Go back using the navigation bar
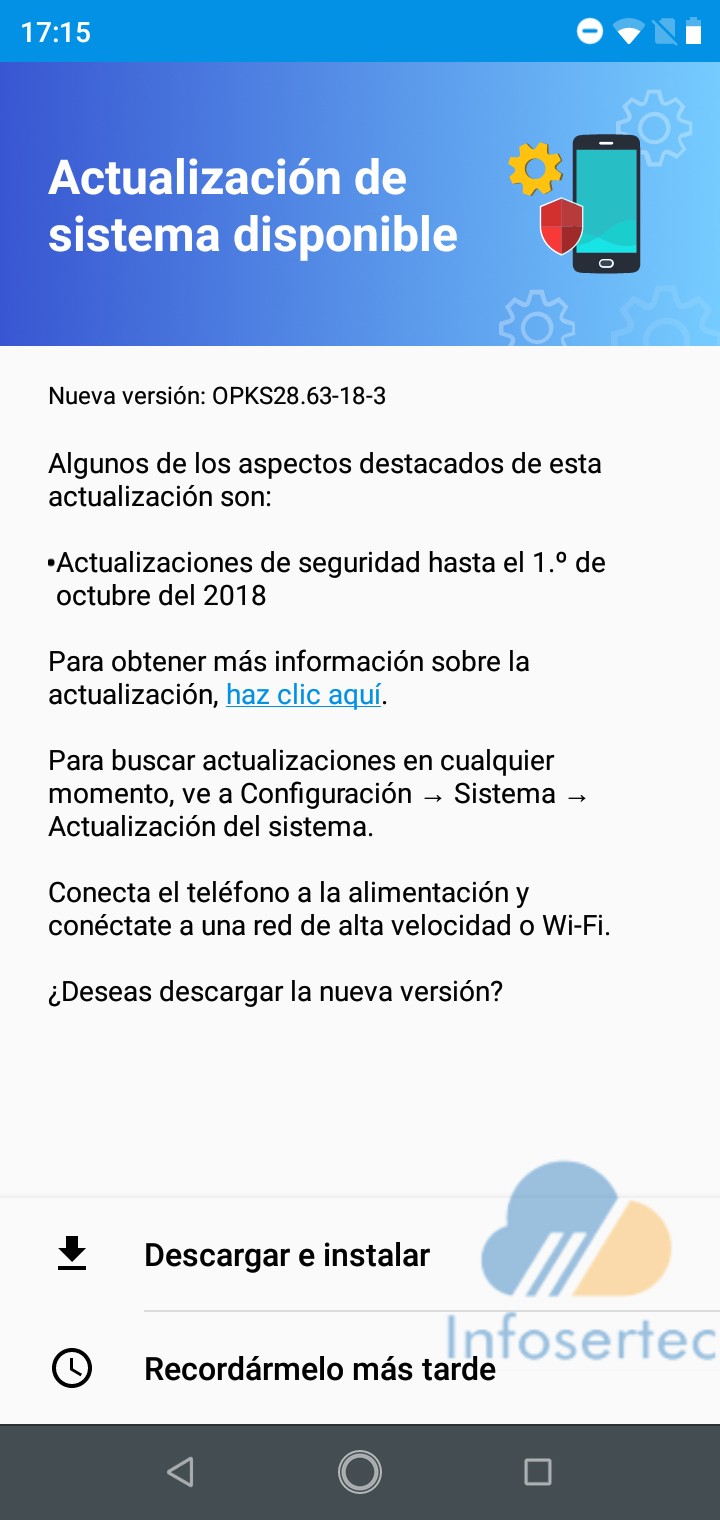The width and height of the screenshot is (720, 1520). click(180, 1471)
